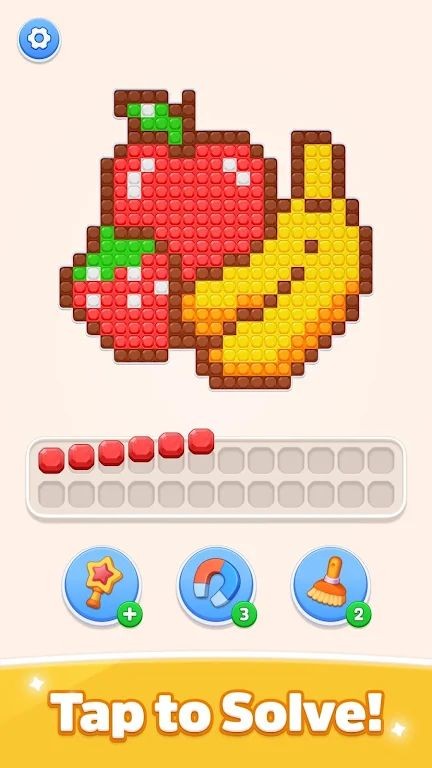Image resolution: width=432 pixels, height=768 pixels.
Task: Activate the magnet booster
Action: [216, 585]
